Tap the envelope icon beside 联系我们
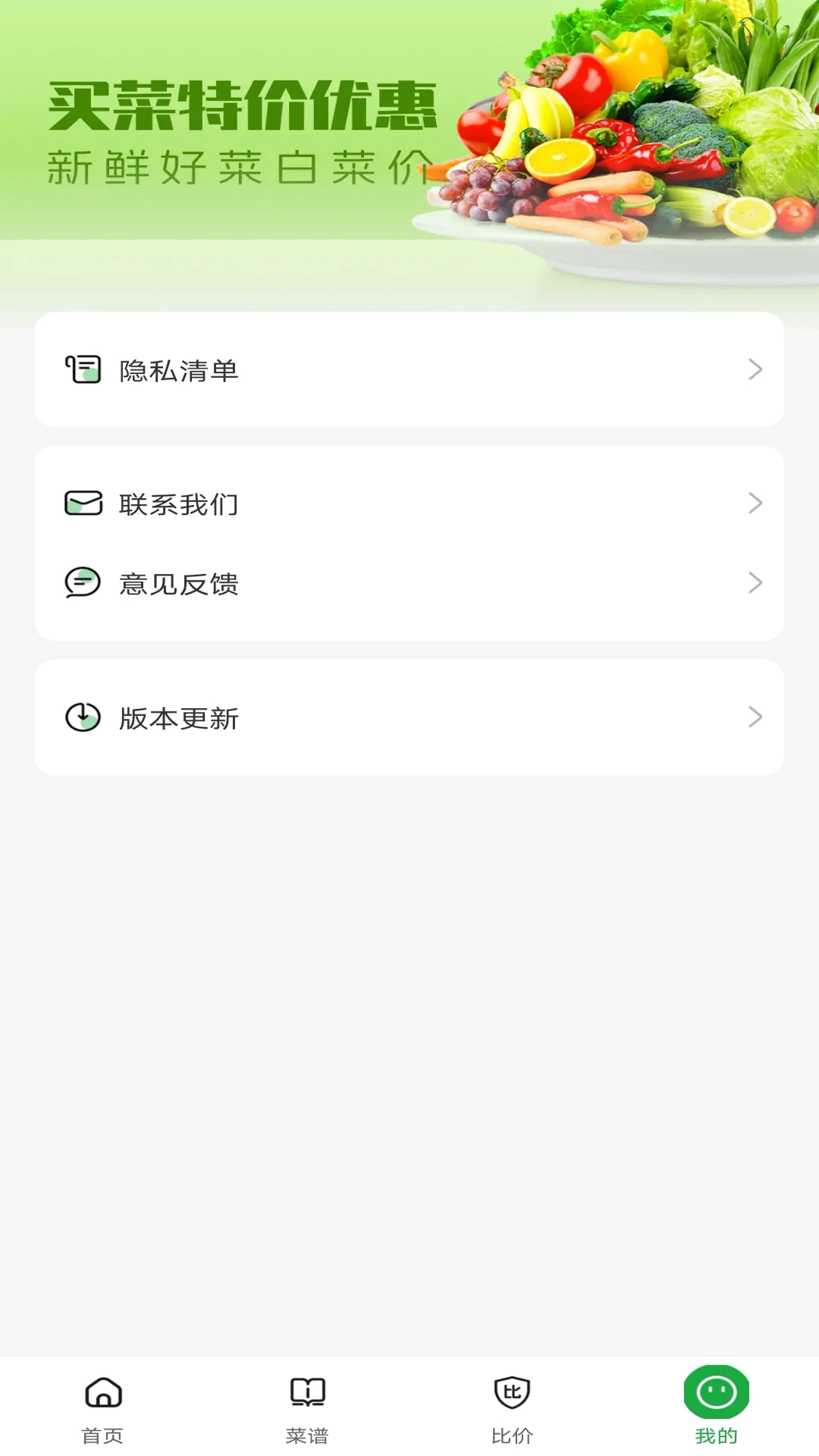This screenshot has width=819, height=1456. point(83,502)
